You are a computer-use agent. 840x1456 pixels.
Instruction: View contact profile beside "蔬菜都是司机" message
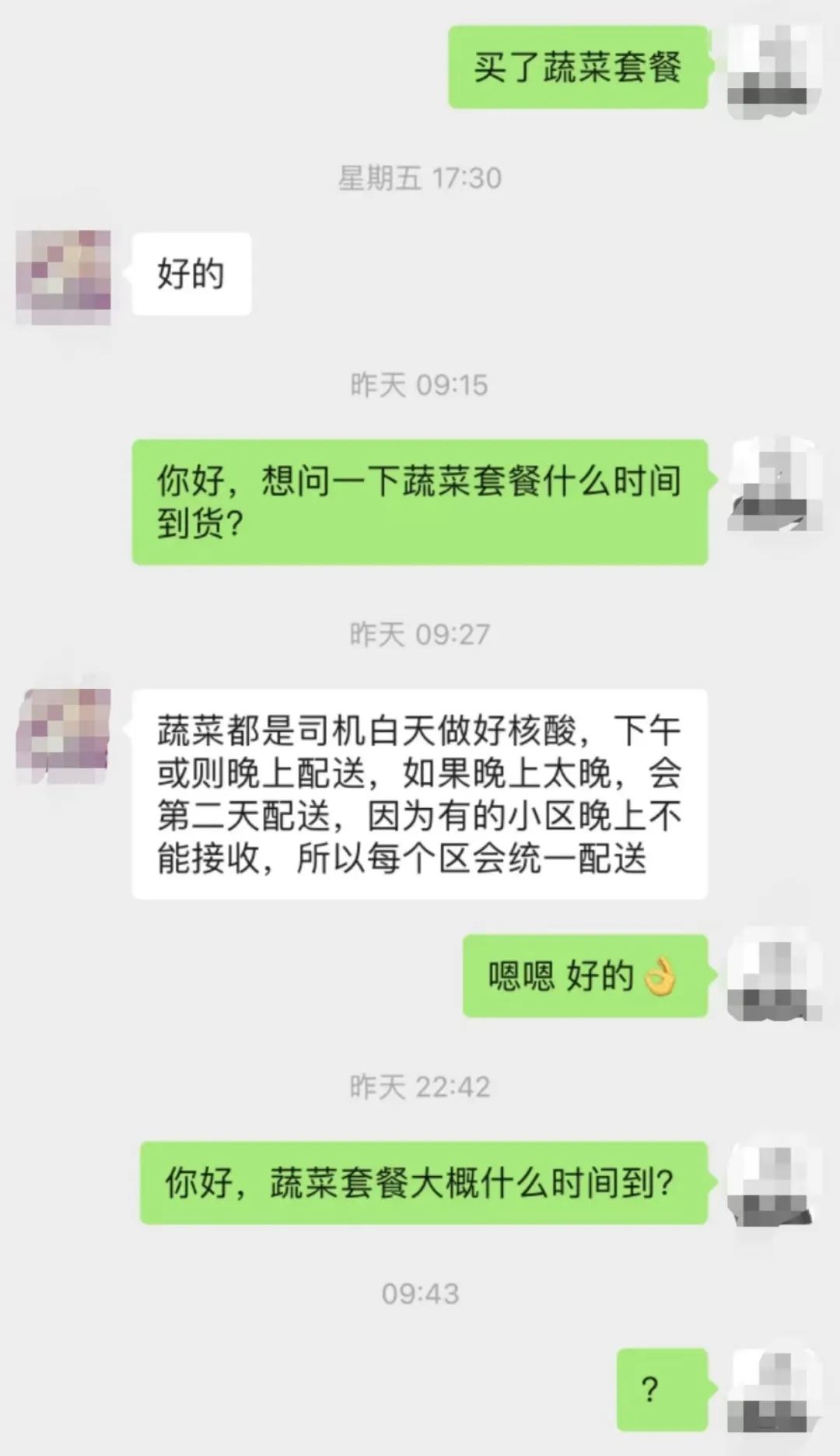pyautogui.click(x=64, y=734)
